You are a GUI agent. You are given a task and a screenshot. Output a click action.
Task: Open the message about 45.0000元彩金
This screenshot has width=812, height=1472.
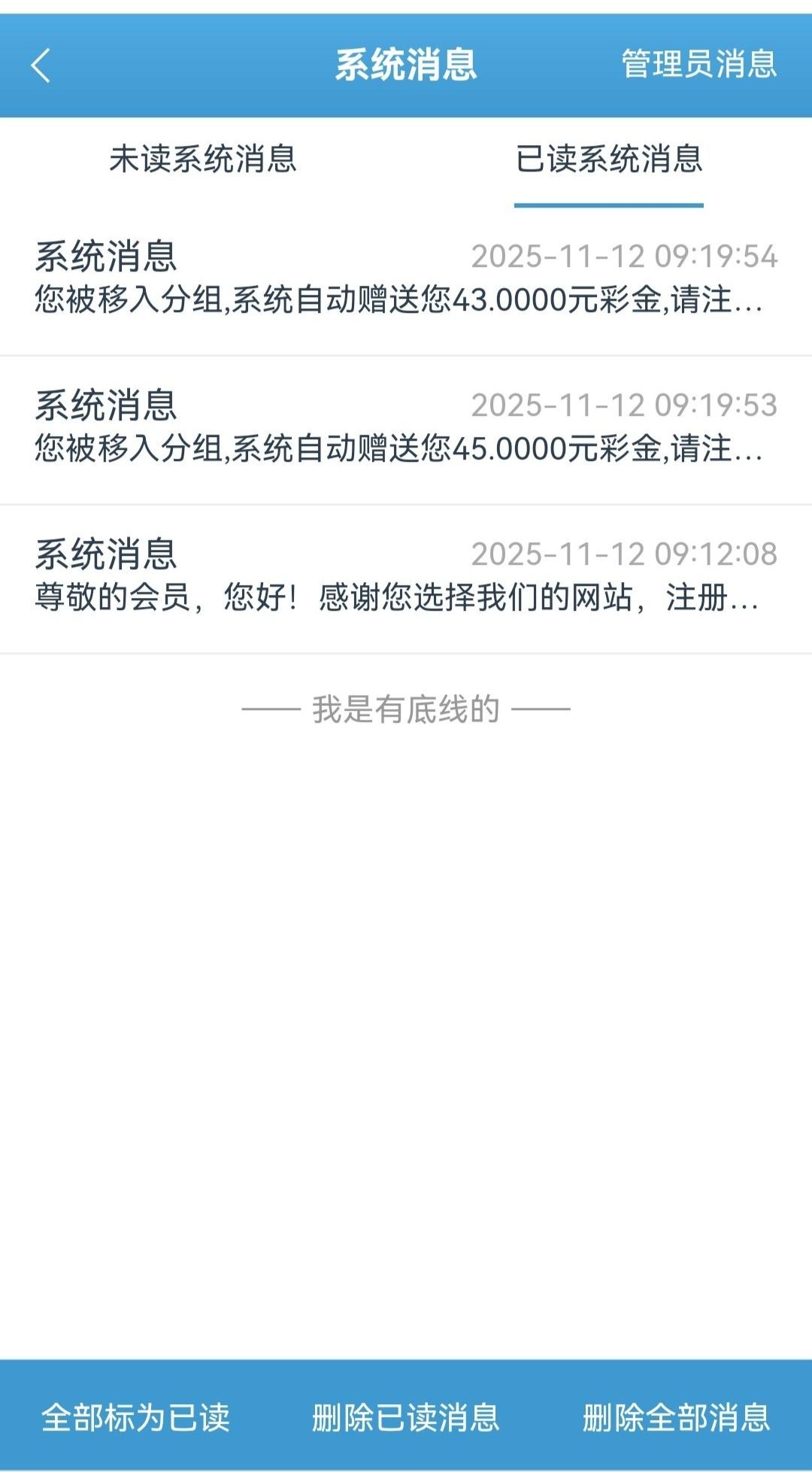[406, 428]
